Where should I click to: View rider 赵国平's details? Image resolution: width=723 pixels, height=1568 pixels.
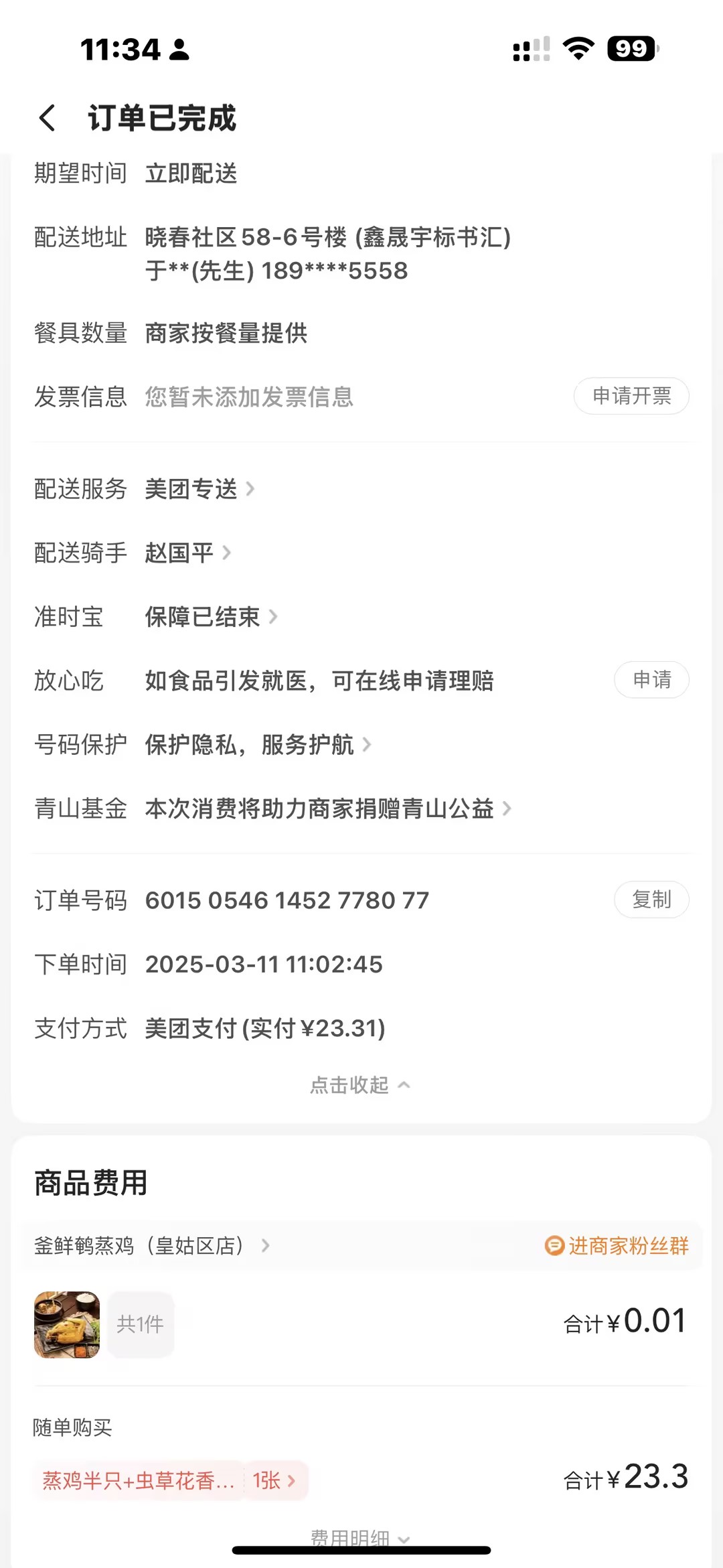188,553
